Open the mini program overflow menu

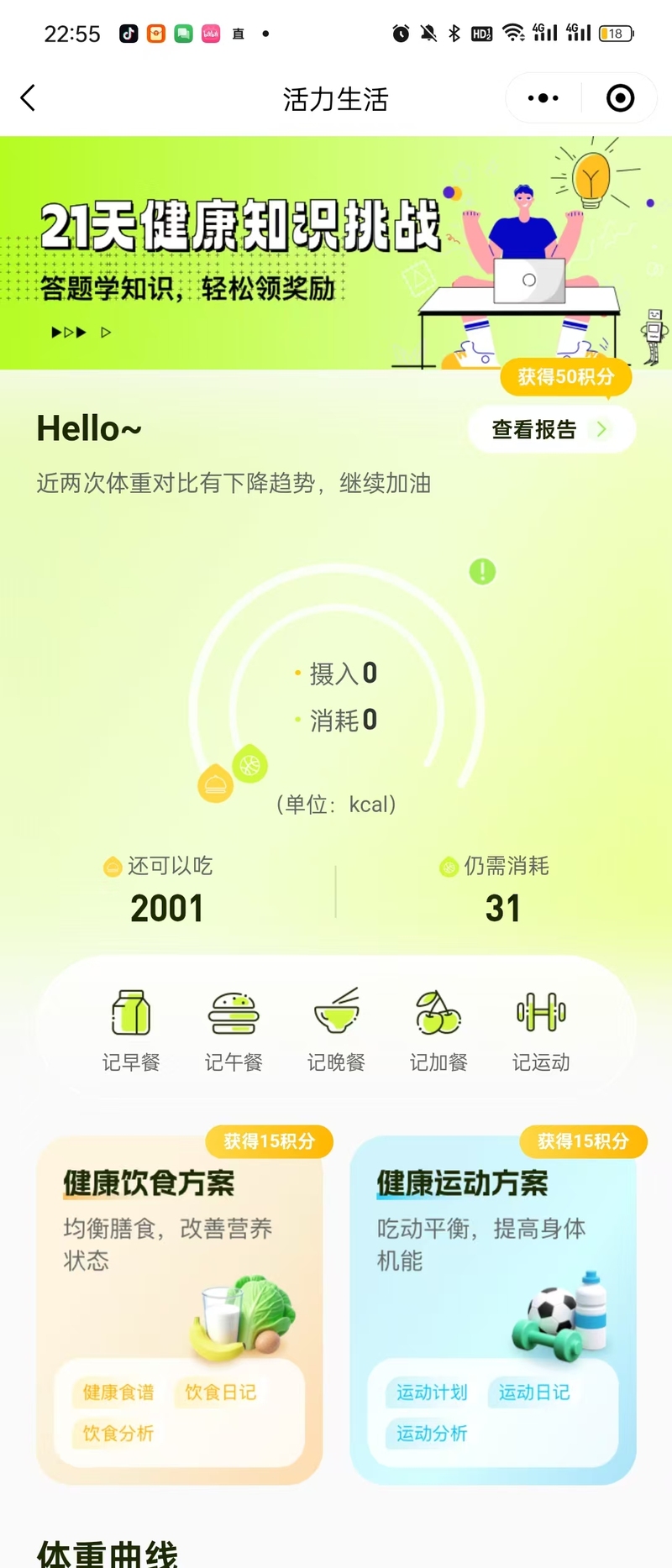coord(543,98)
